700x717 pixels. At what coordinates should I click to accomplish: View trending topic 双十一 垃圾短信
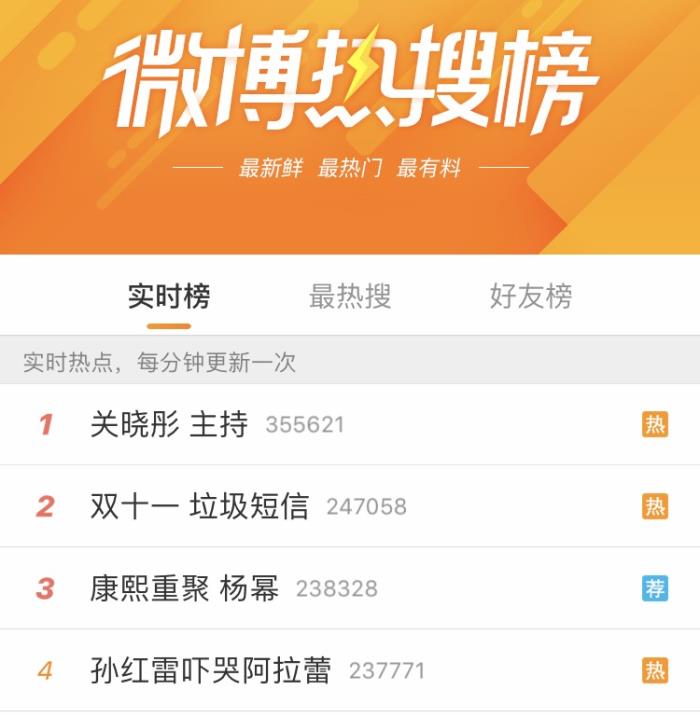[x=199, y=507]
